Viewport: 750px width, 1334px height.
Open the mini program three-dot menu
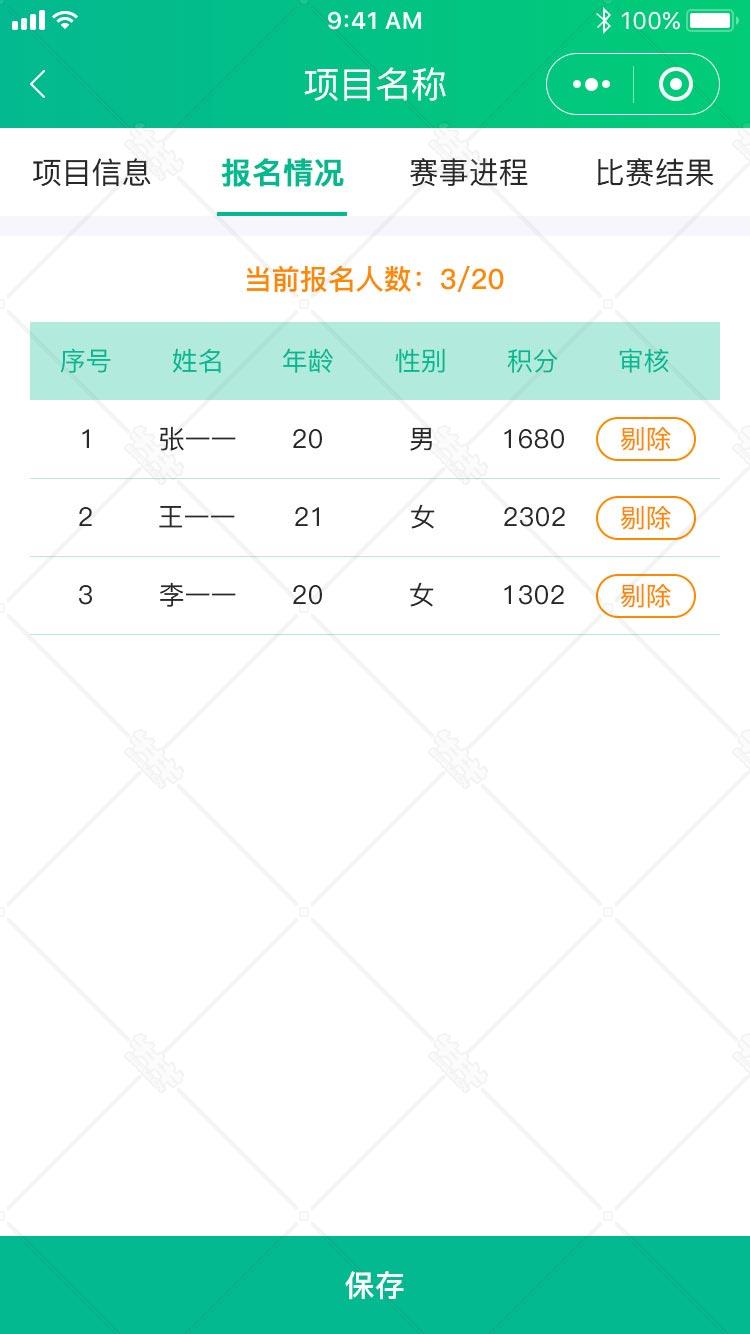(x=591, y=85)
